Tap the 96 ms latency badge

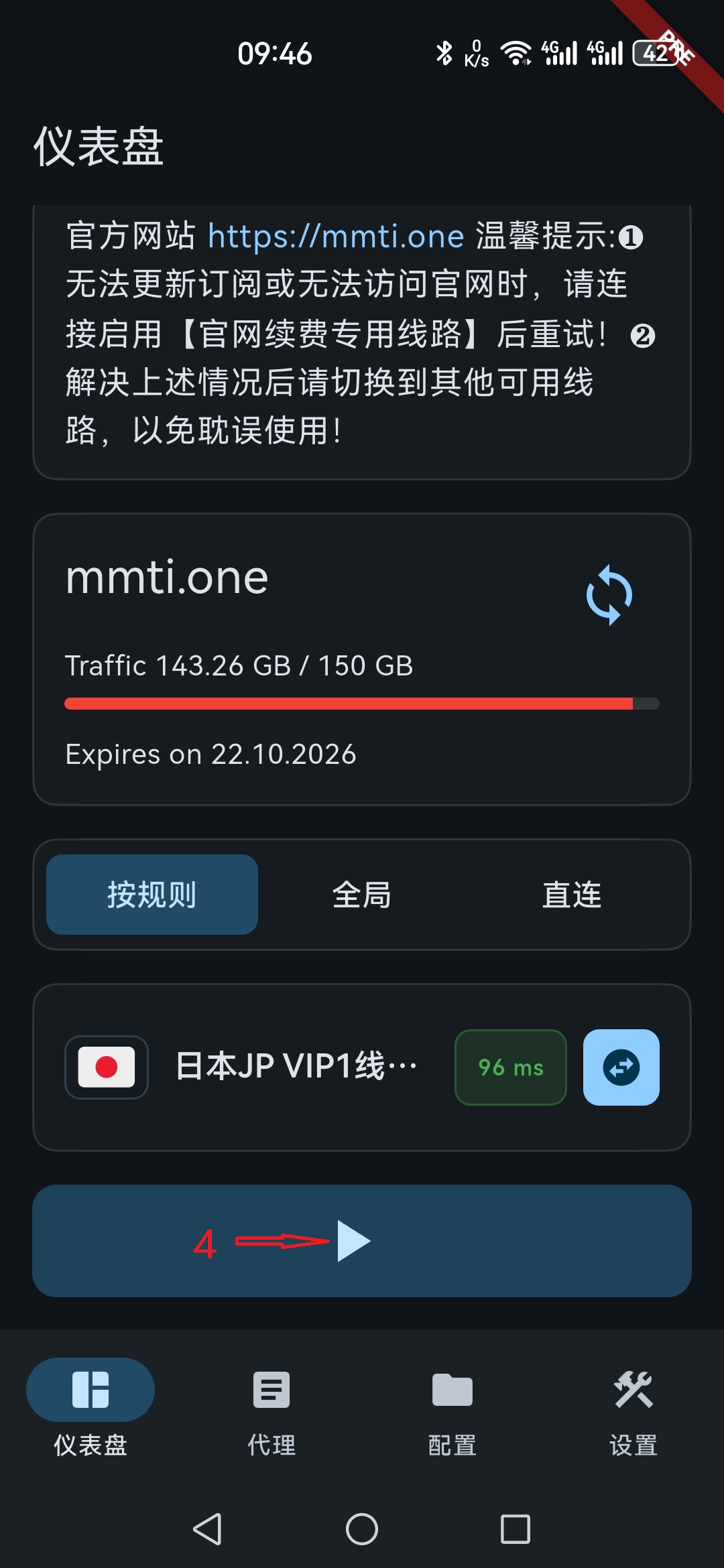tap(511, 1067)
